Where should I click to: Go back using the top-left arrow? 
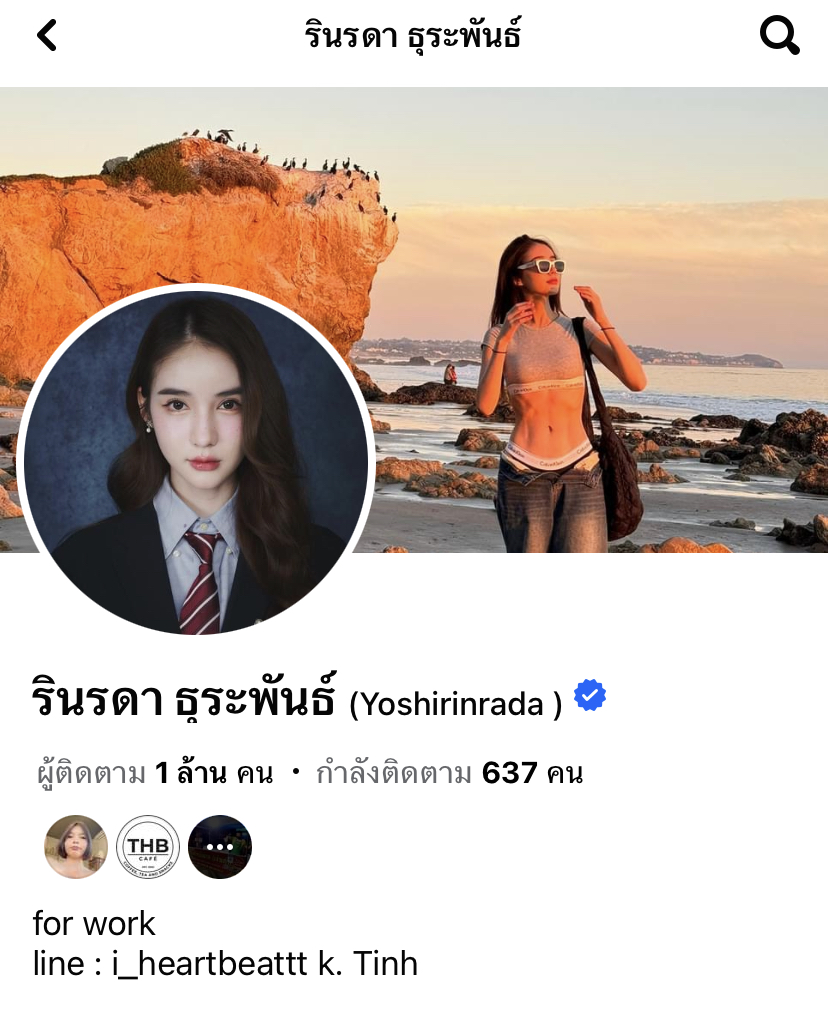47,36
